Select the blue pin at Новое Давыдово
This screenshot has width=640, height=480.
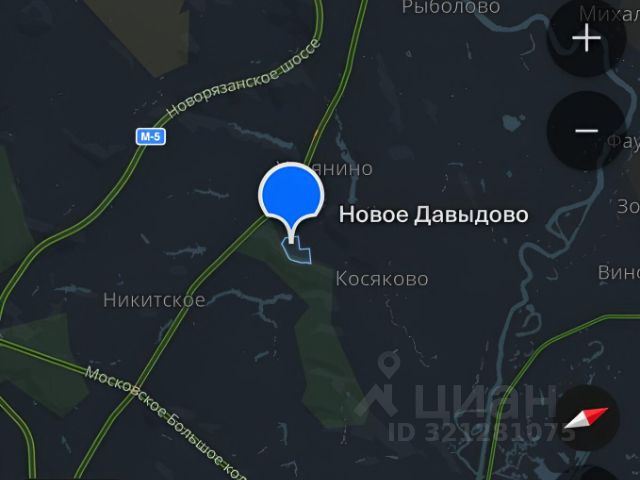291,194
